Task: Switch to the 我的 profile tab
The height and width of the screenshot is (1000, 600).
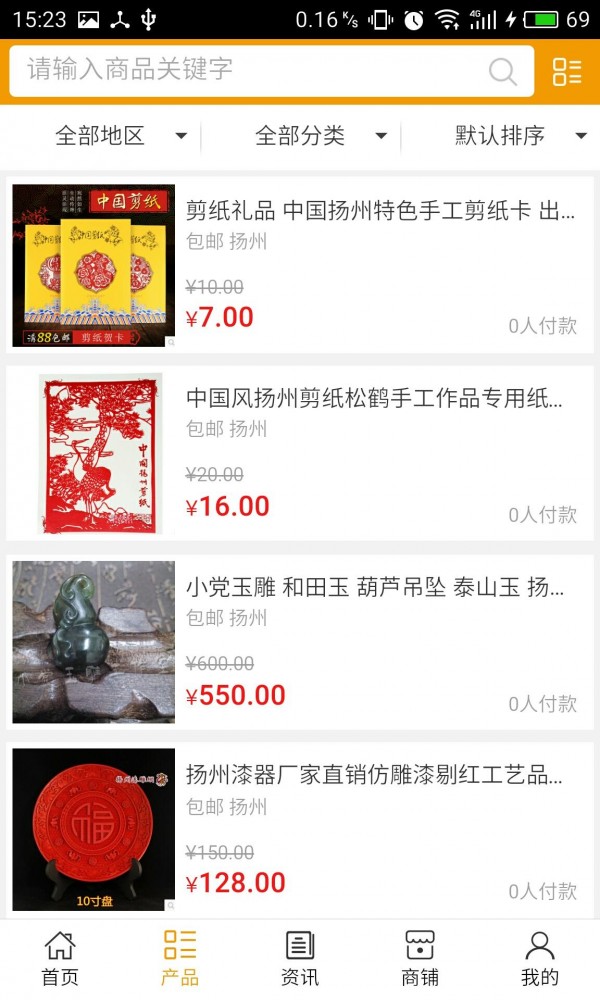Action: tap(540, 958)
